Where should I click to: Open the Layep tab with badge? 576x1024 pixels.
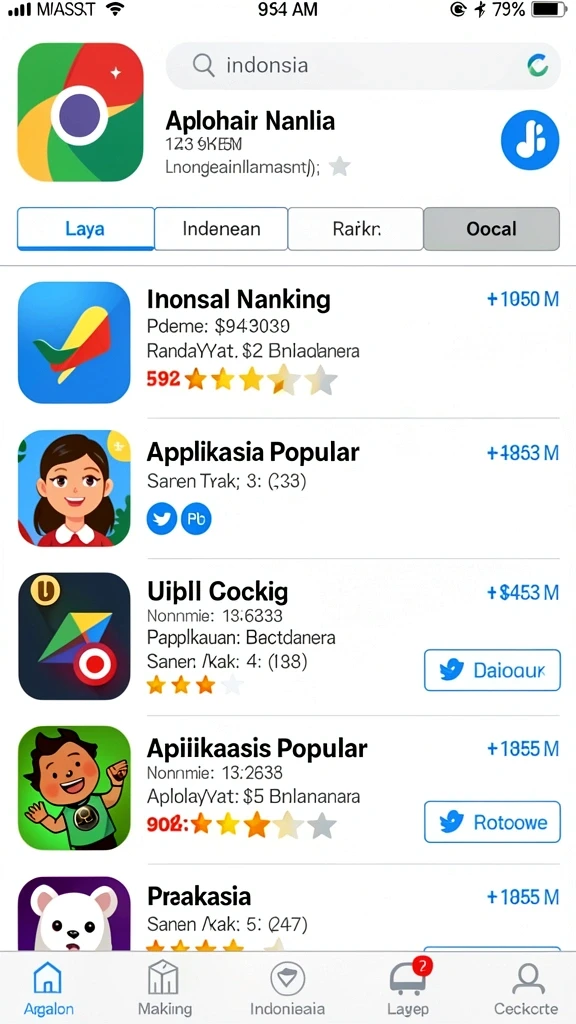point(409,988)
